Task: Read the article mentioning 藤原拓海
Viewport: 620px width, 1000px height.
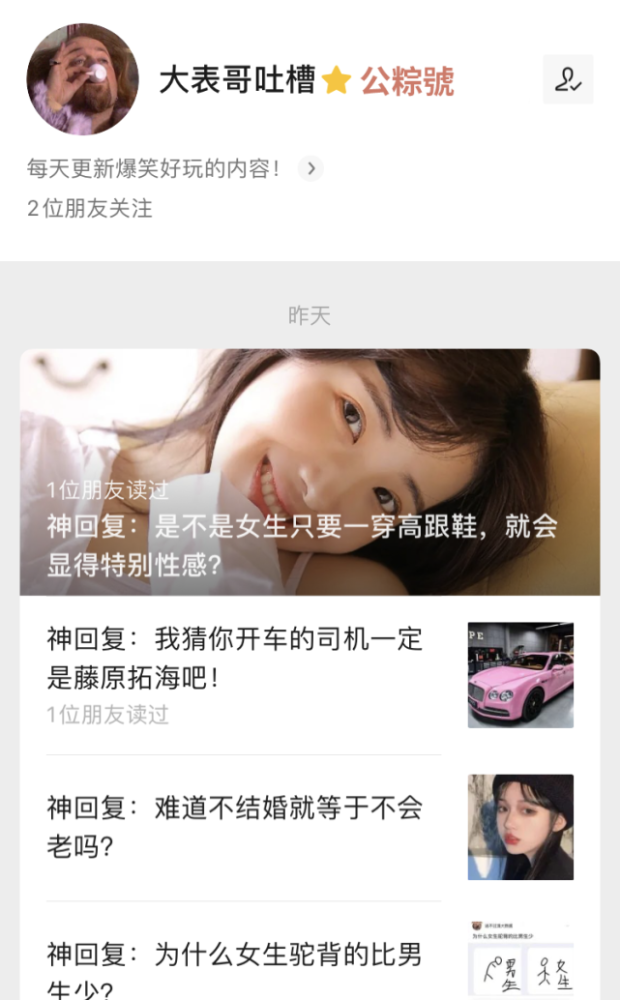Action: [235, 657]
